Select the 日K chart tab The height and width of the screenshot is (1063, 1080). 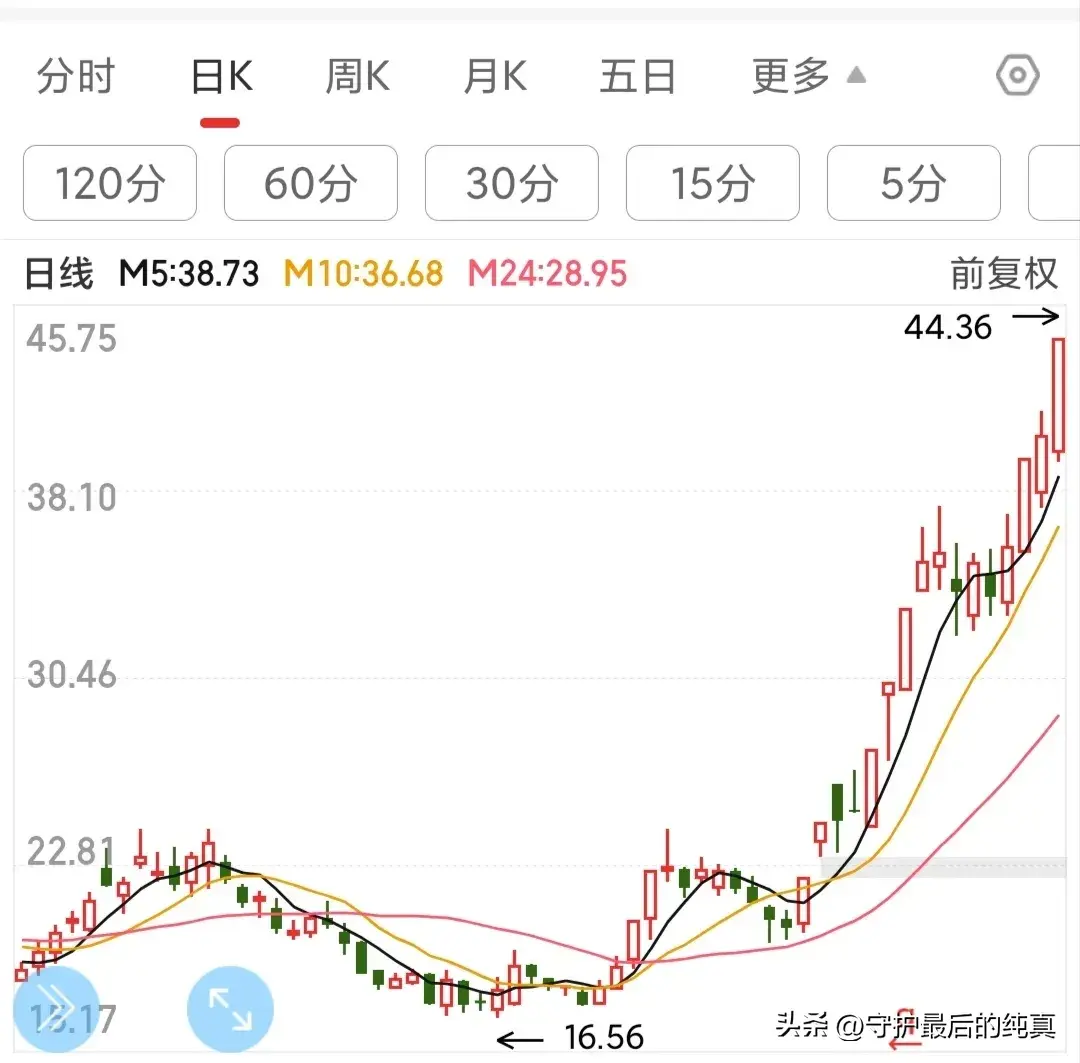pos(221,77)
